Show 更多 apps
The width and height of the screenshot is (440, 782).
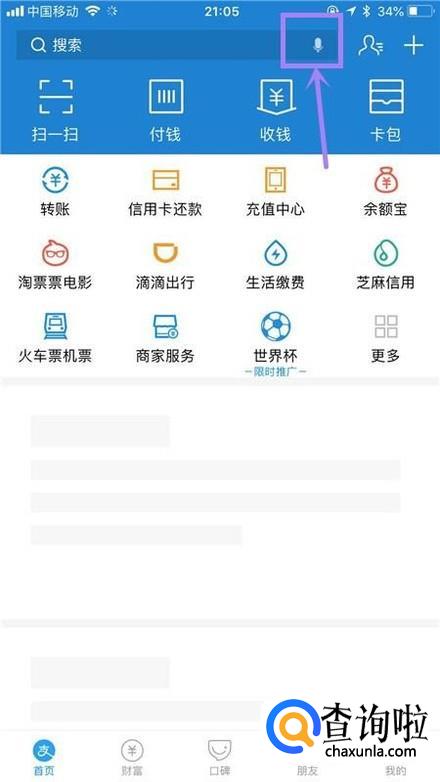386,338
